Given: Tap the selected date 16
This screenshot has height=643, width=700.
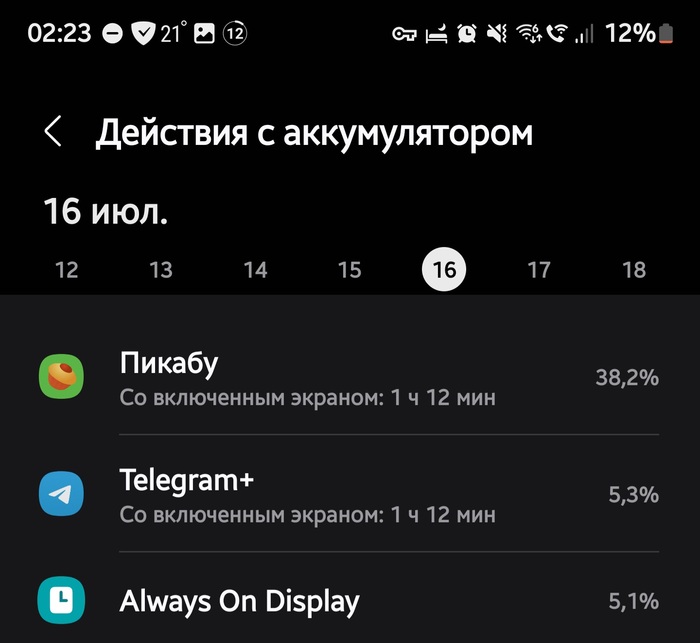Looking at the screenshot, I should pyautogui.click(x=444, y=269).
